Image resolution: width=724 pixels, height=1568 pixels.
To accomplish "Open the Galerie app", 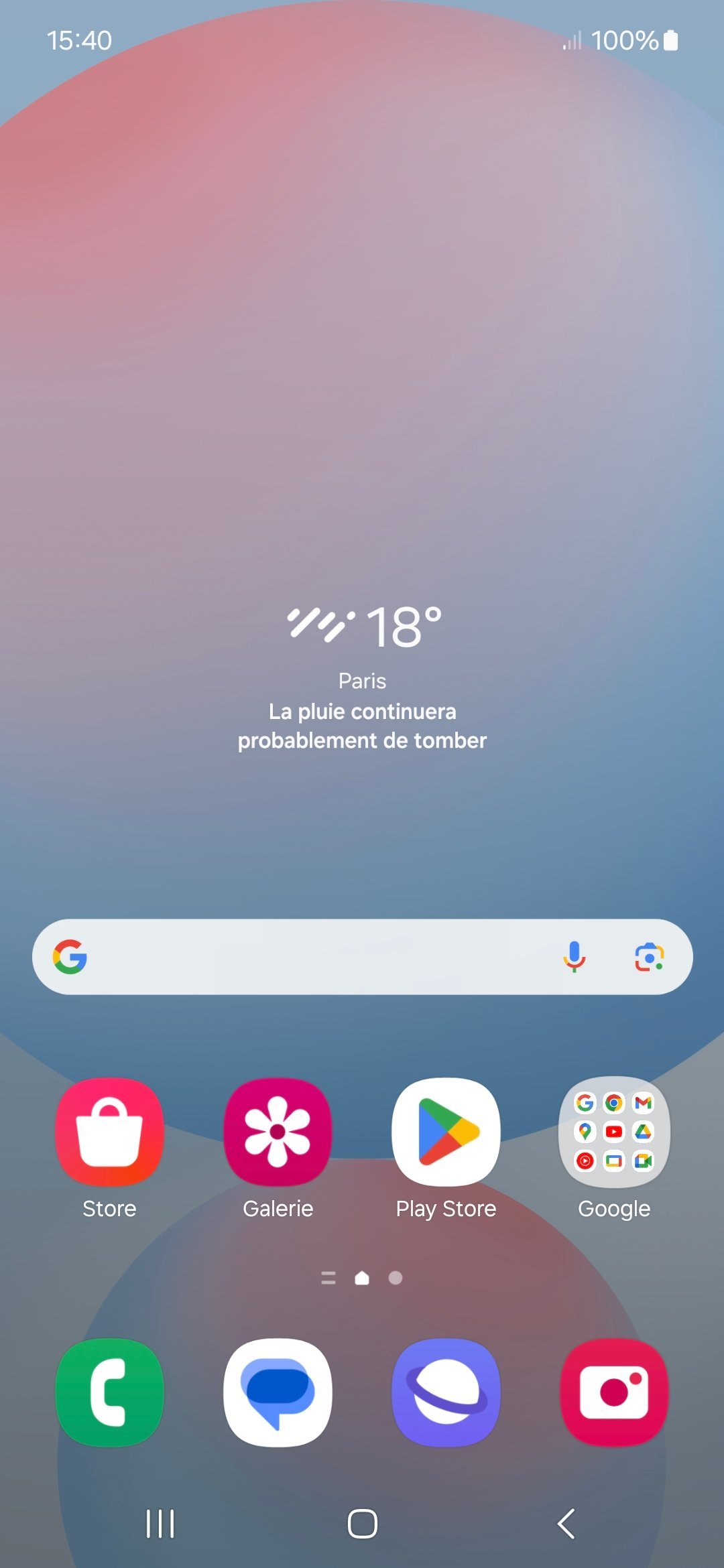I will click(x=278, y=1132).
